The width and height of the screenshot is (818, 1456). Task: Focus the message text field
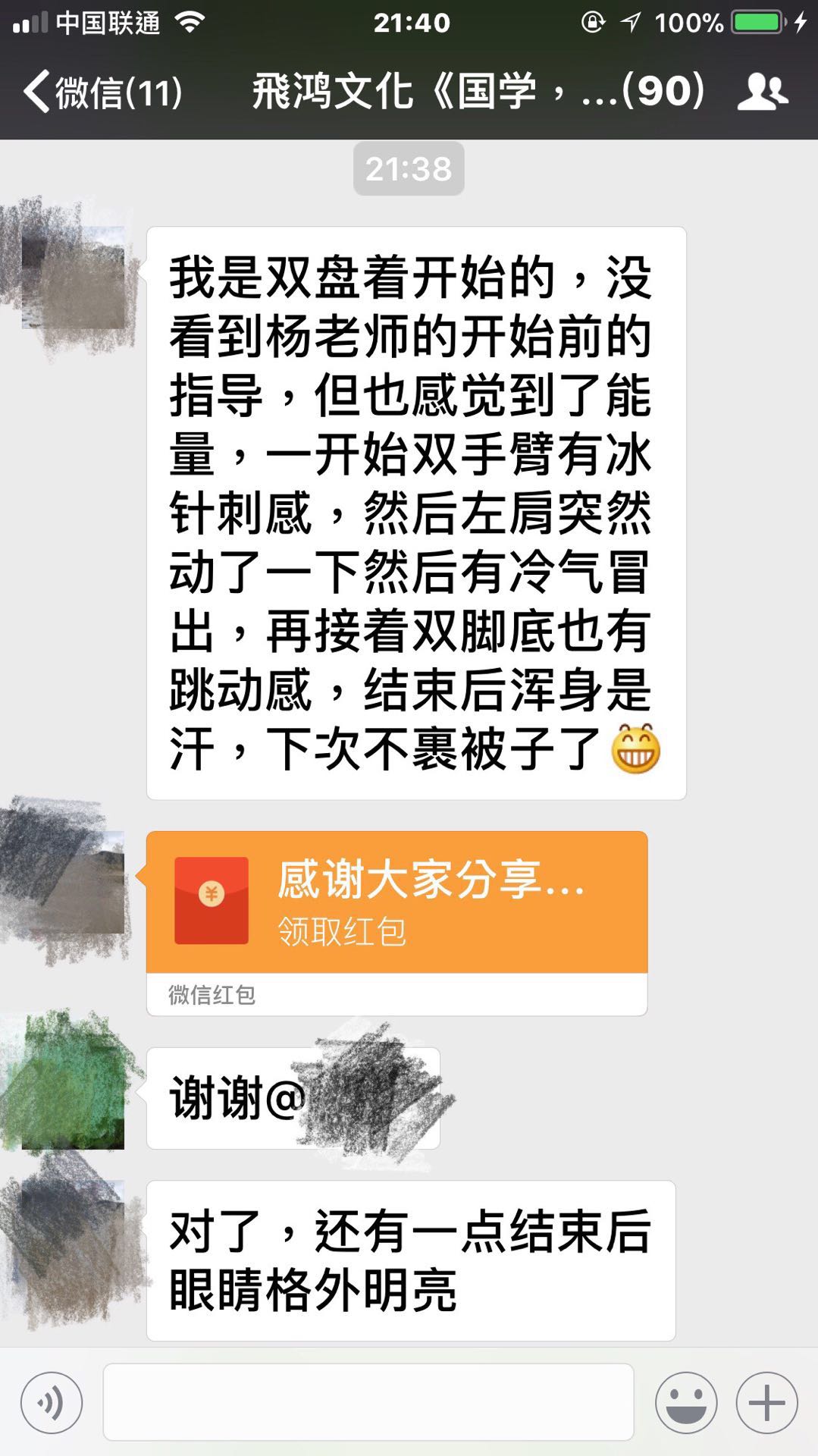point(368,1402)
